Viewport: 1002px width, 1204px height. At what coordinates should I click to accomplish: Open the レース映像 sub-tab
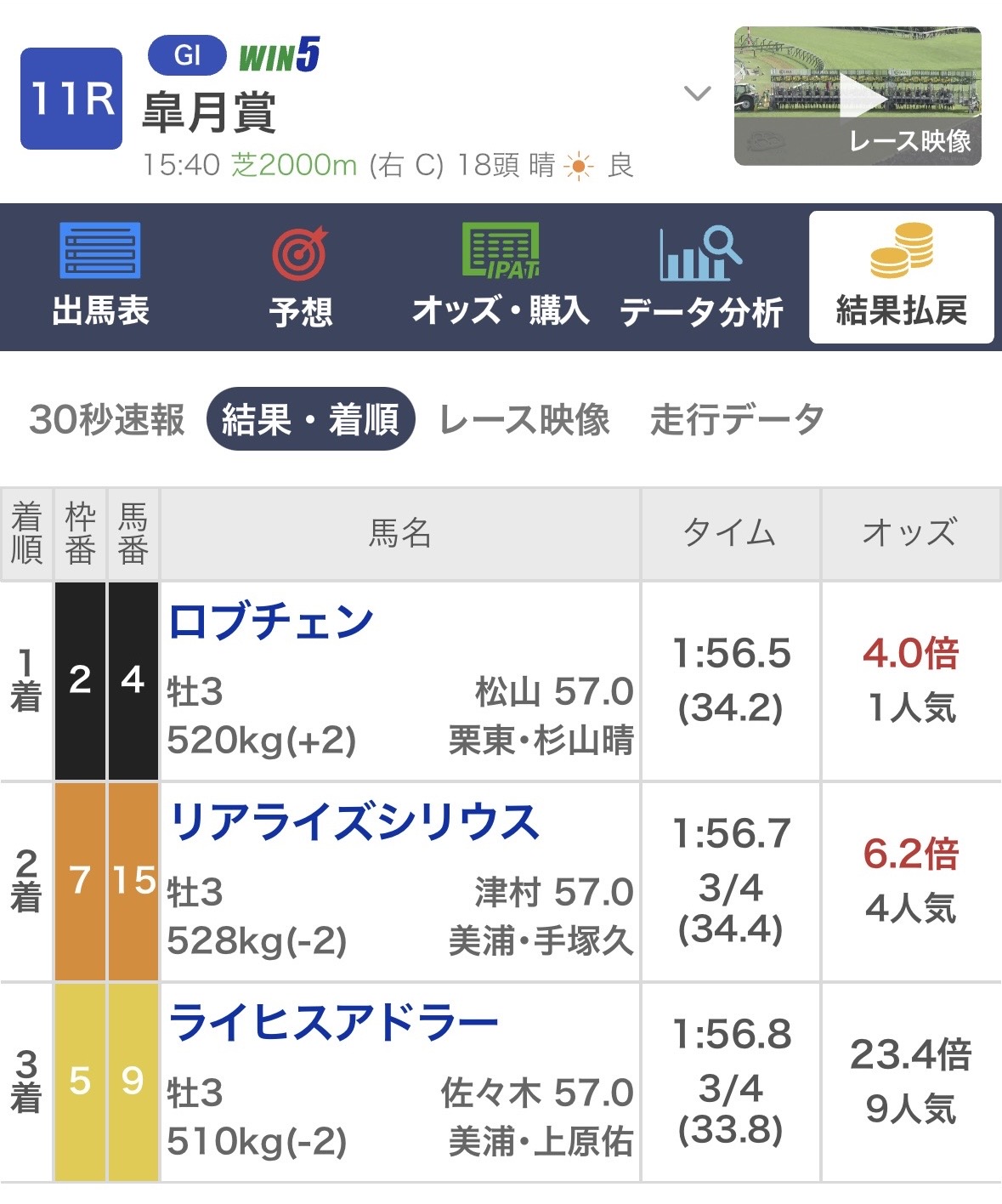pos(524,419)
